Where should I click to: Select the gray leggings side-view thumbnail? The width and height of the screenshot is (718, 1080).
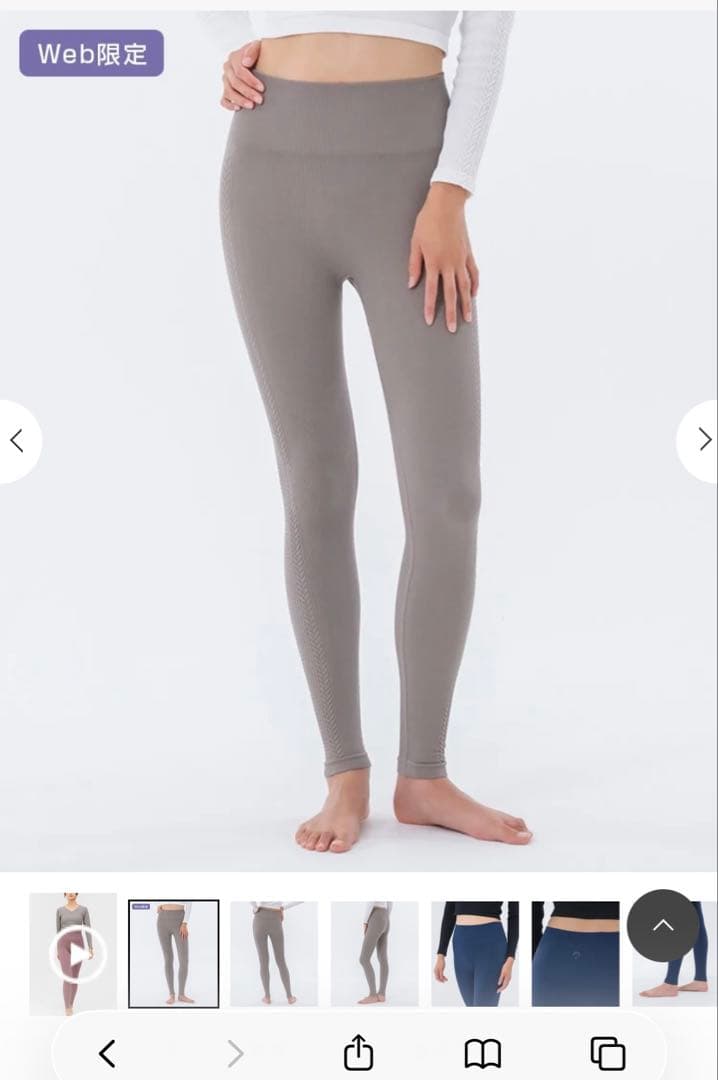tap(374, 953)
